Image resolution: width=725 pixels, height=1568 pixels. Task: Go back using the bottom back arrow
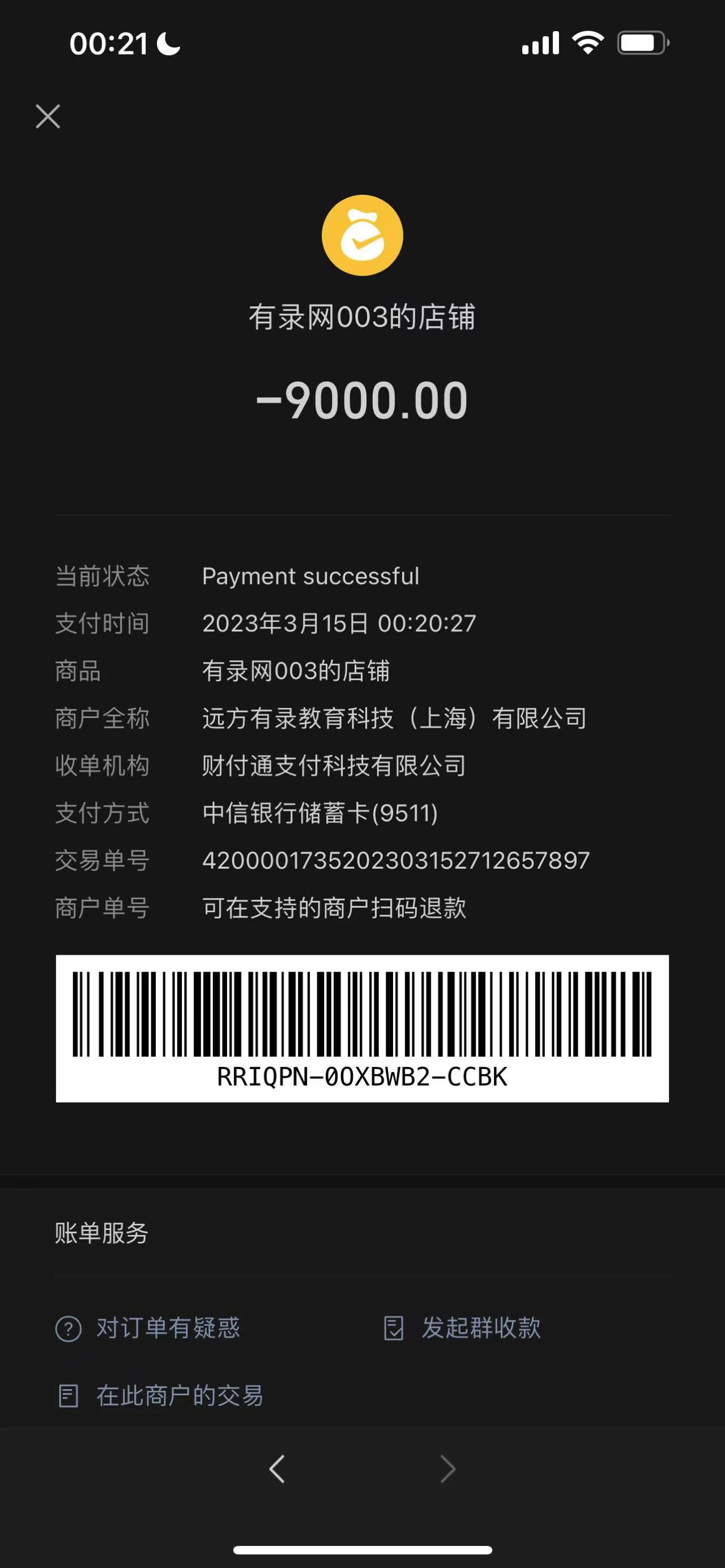coord(277,1469)
